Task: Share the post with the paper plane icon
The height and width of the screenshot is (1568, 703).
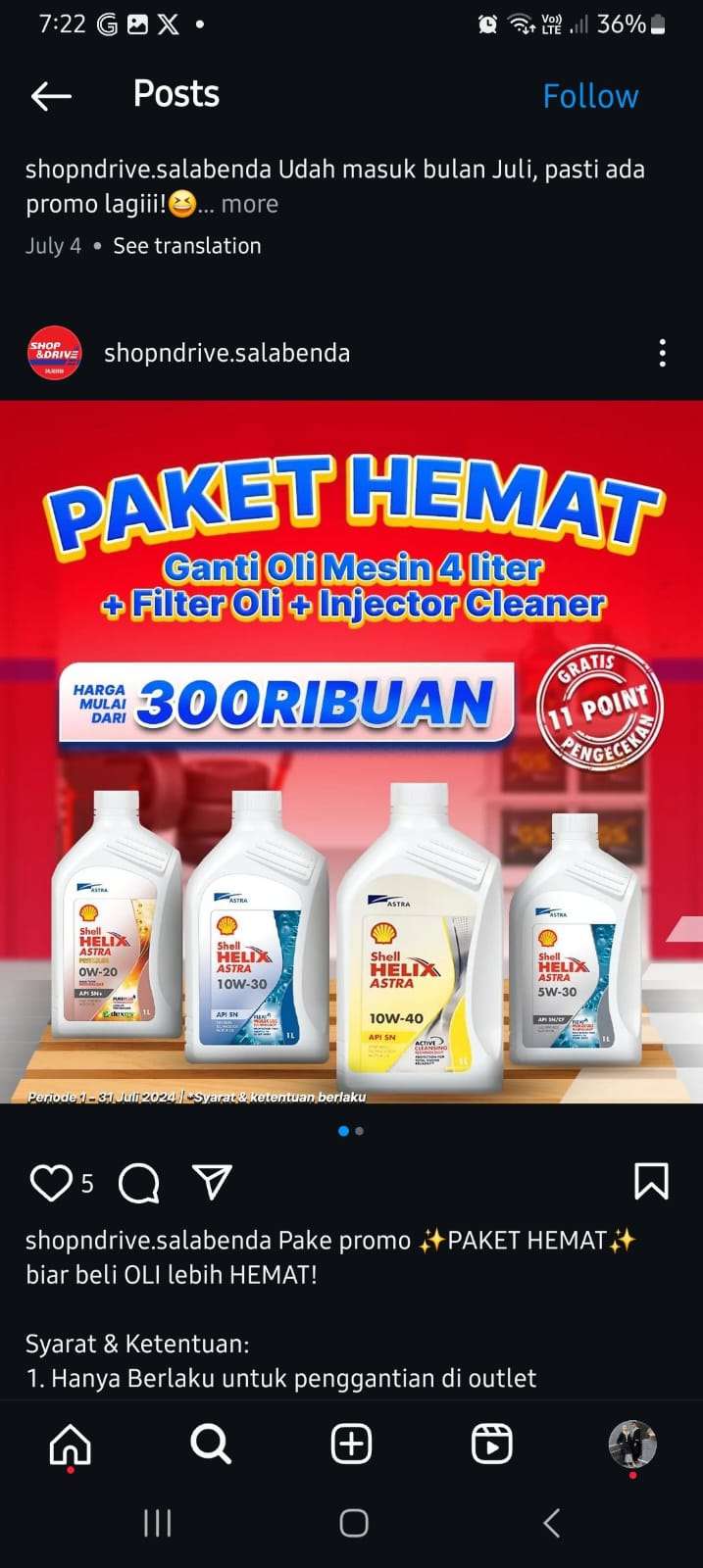Action: (x=213, y=1183)
